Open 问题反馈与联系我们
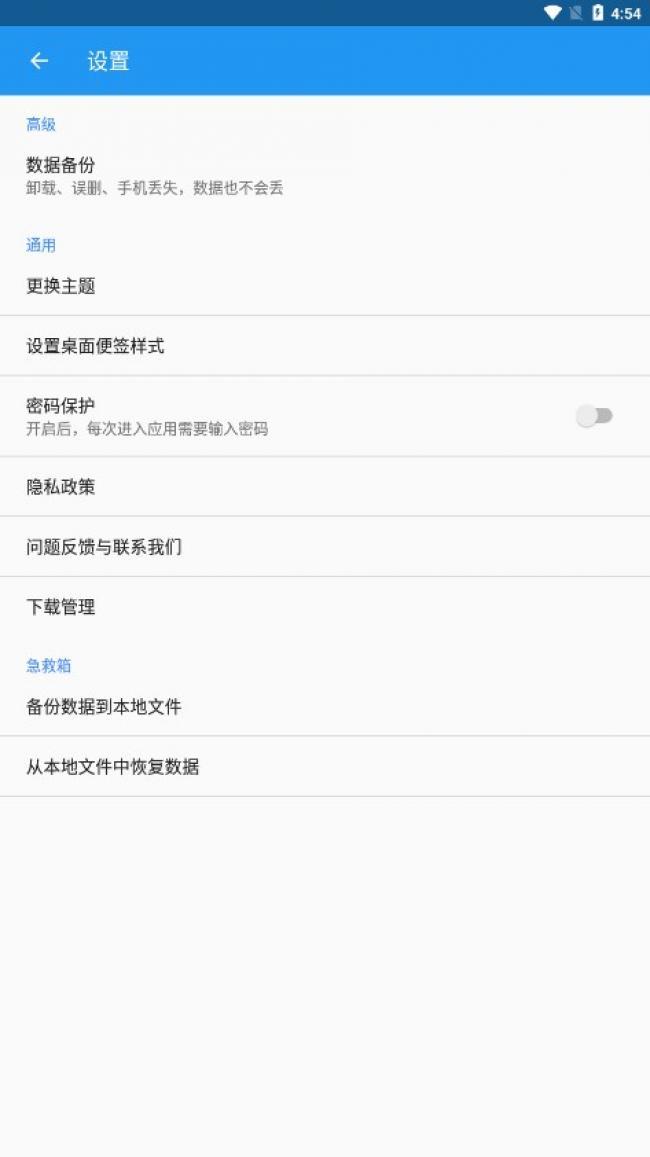650x1157 pixels. [325, 547]
